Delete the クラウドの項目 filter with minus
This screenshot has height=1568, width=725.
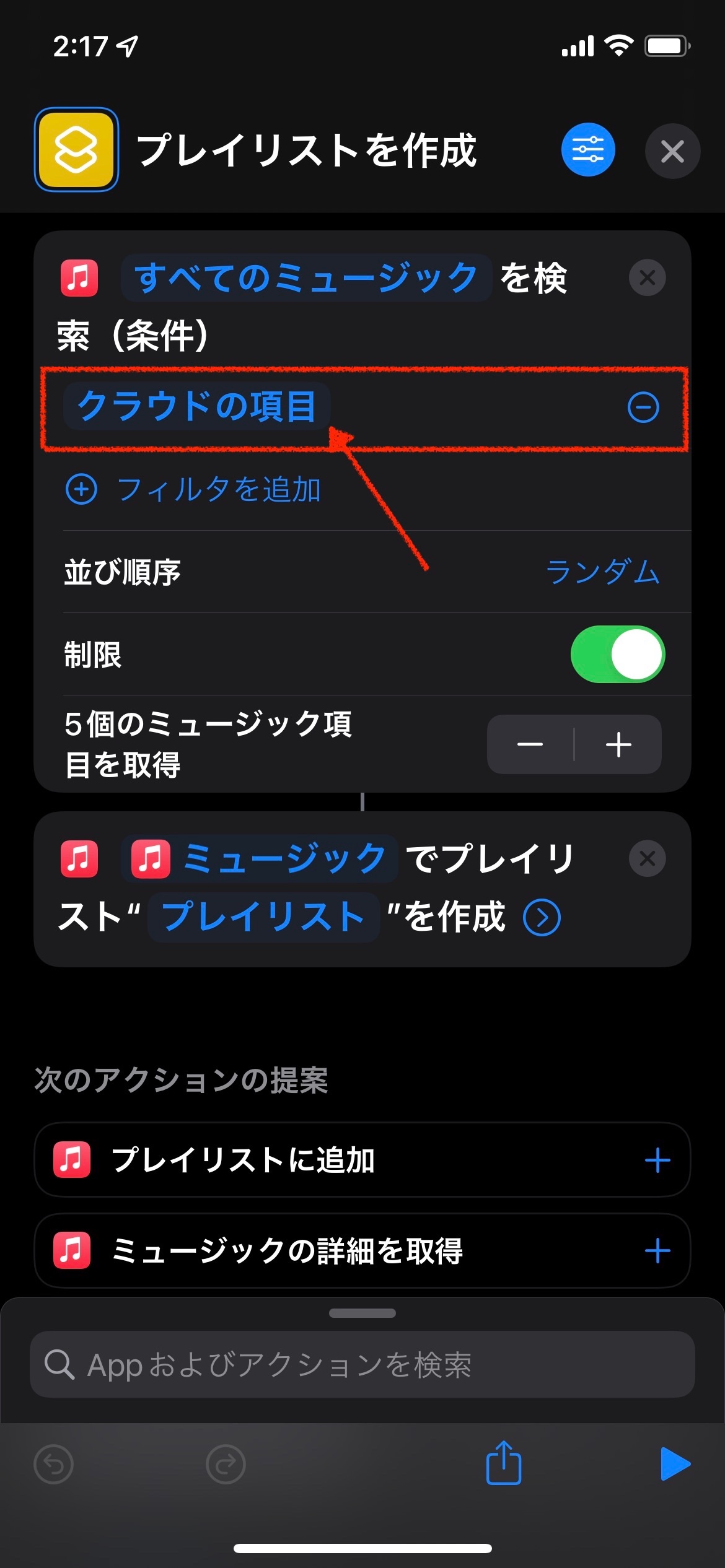[x=643, y=407]
